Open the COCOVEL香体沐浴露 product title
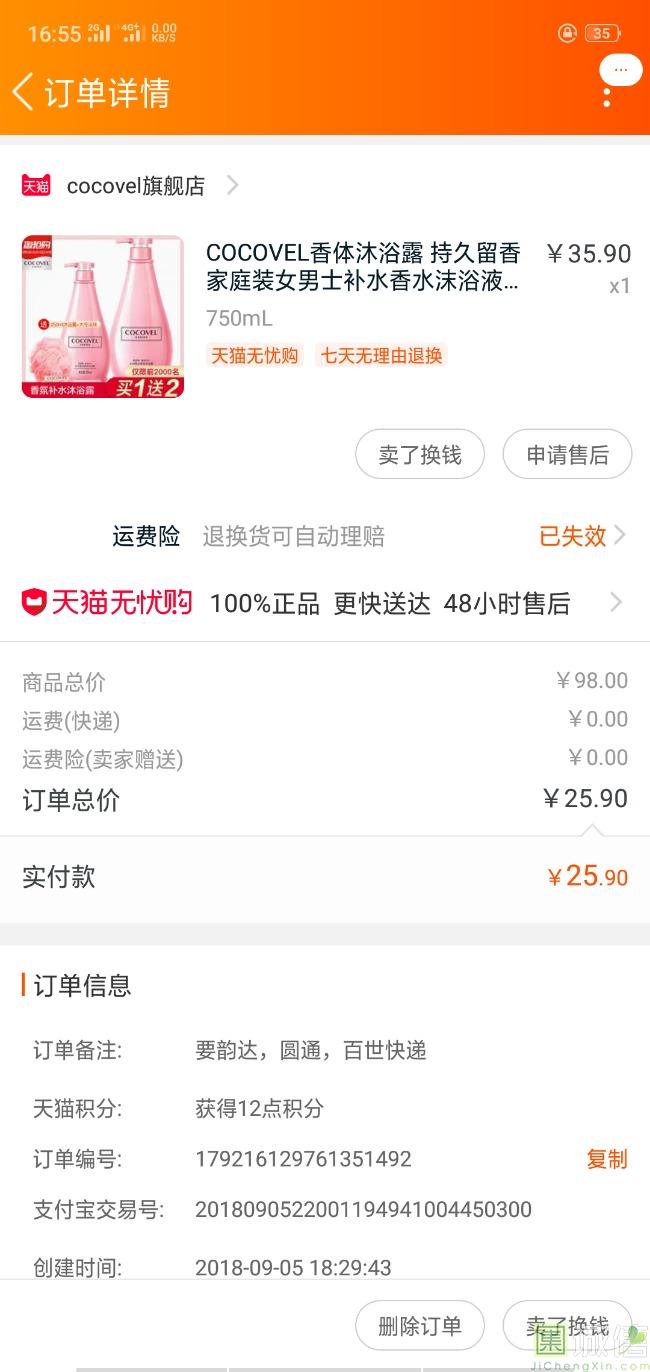 click(364, 267)
